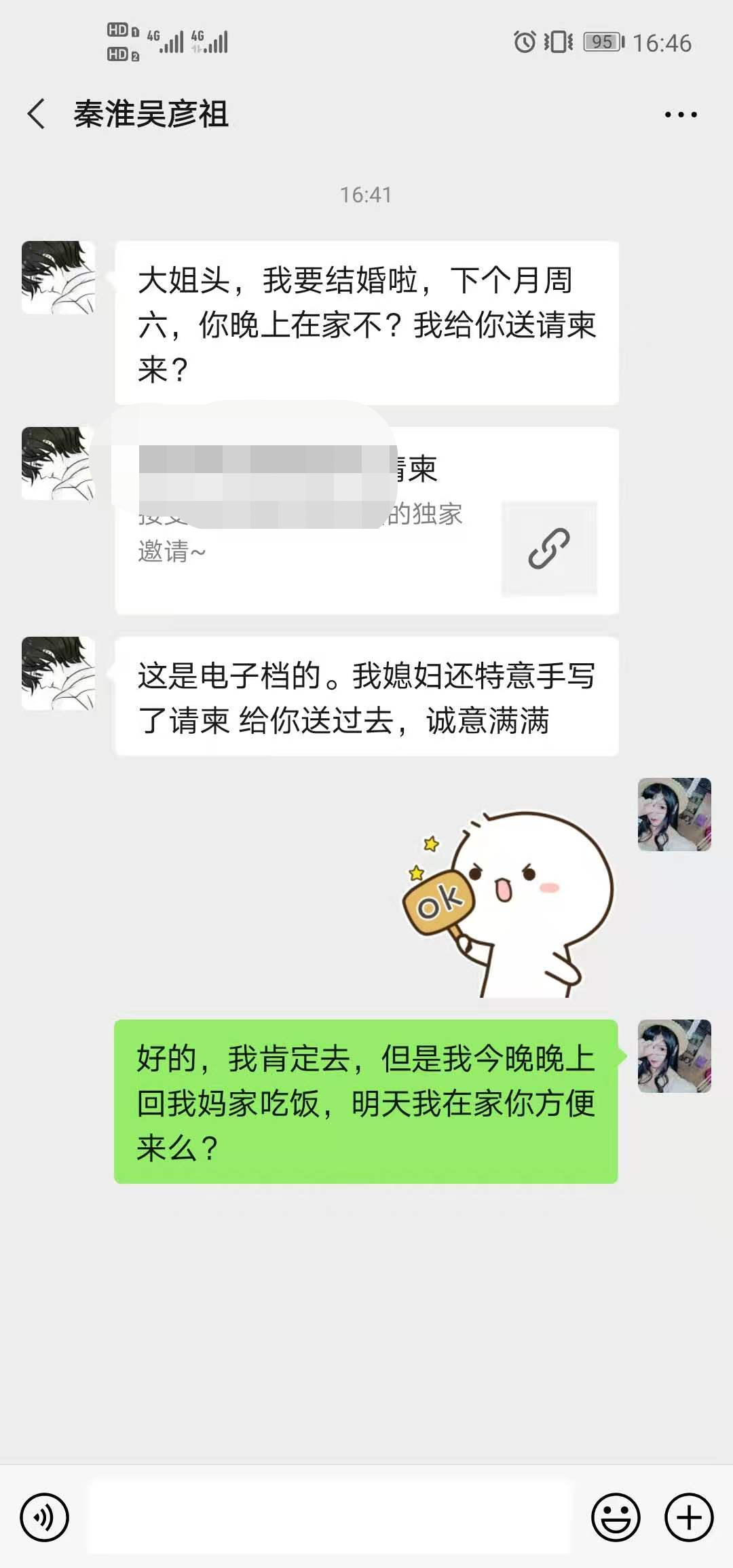
Task: Open the plus attachments menu
Action: (689, 1517)
